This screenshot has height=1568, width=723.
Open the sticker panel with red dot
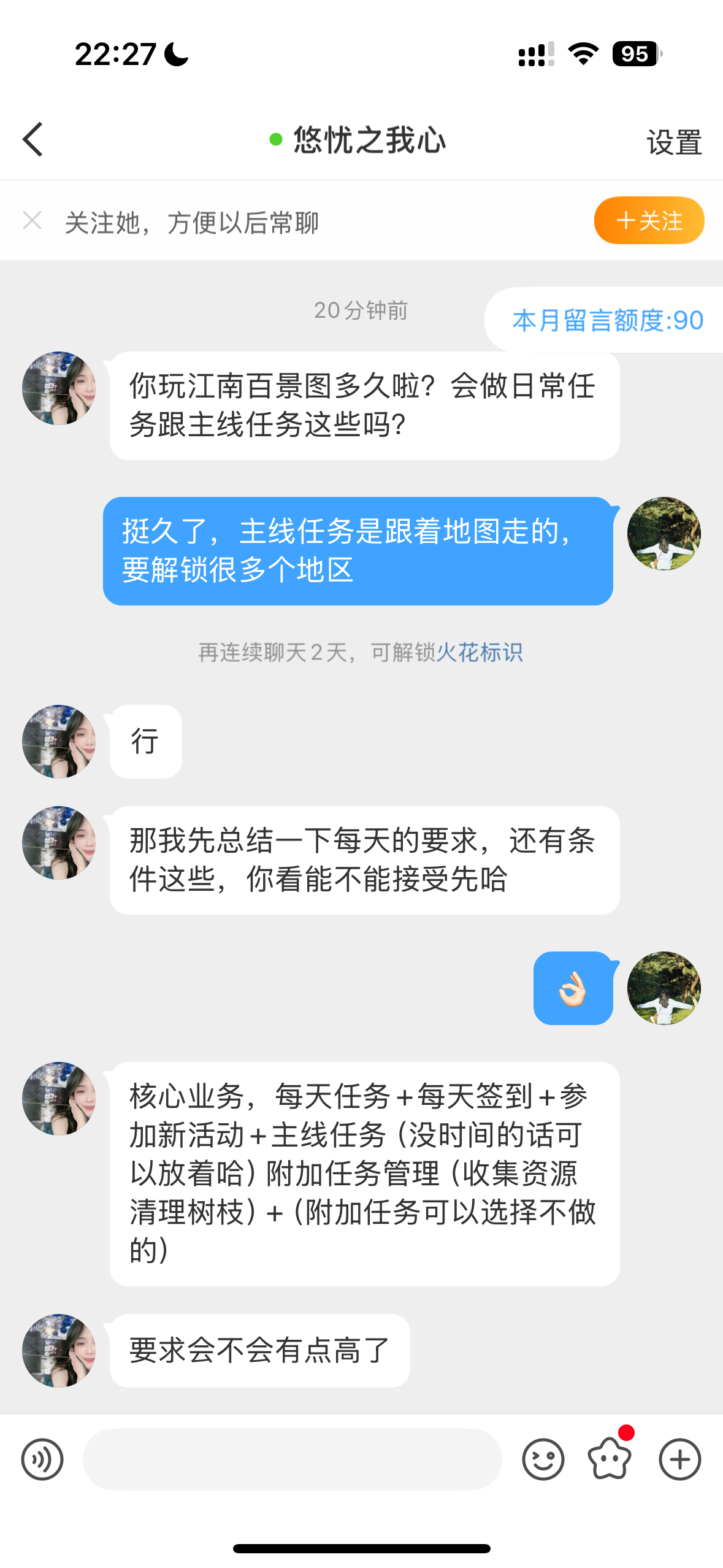click(610, 1458)
